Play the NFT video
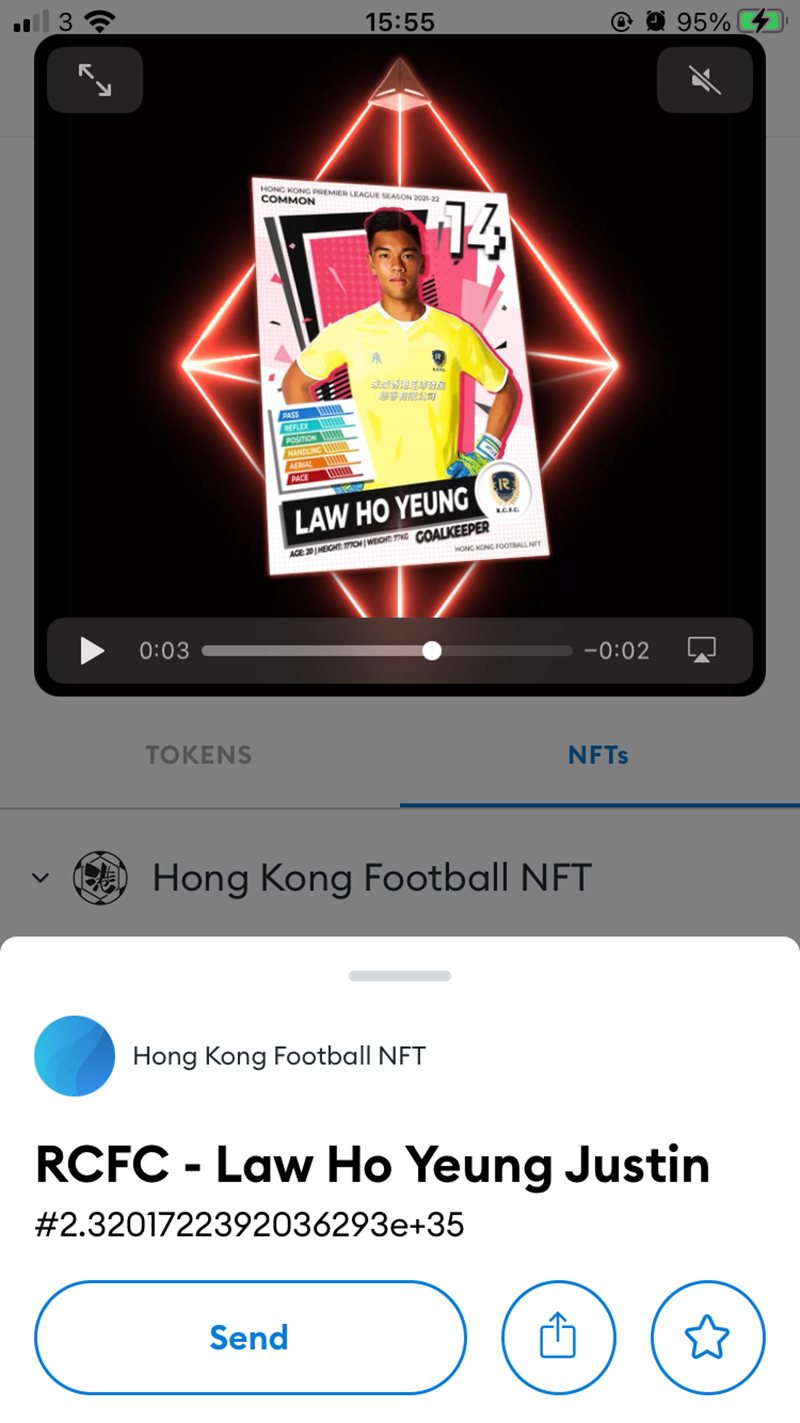 (92, 651)
